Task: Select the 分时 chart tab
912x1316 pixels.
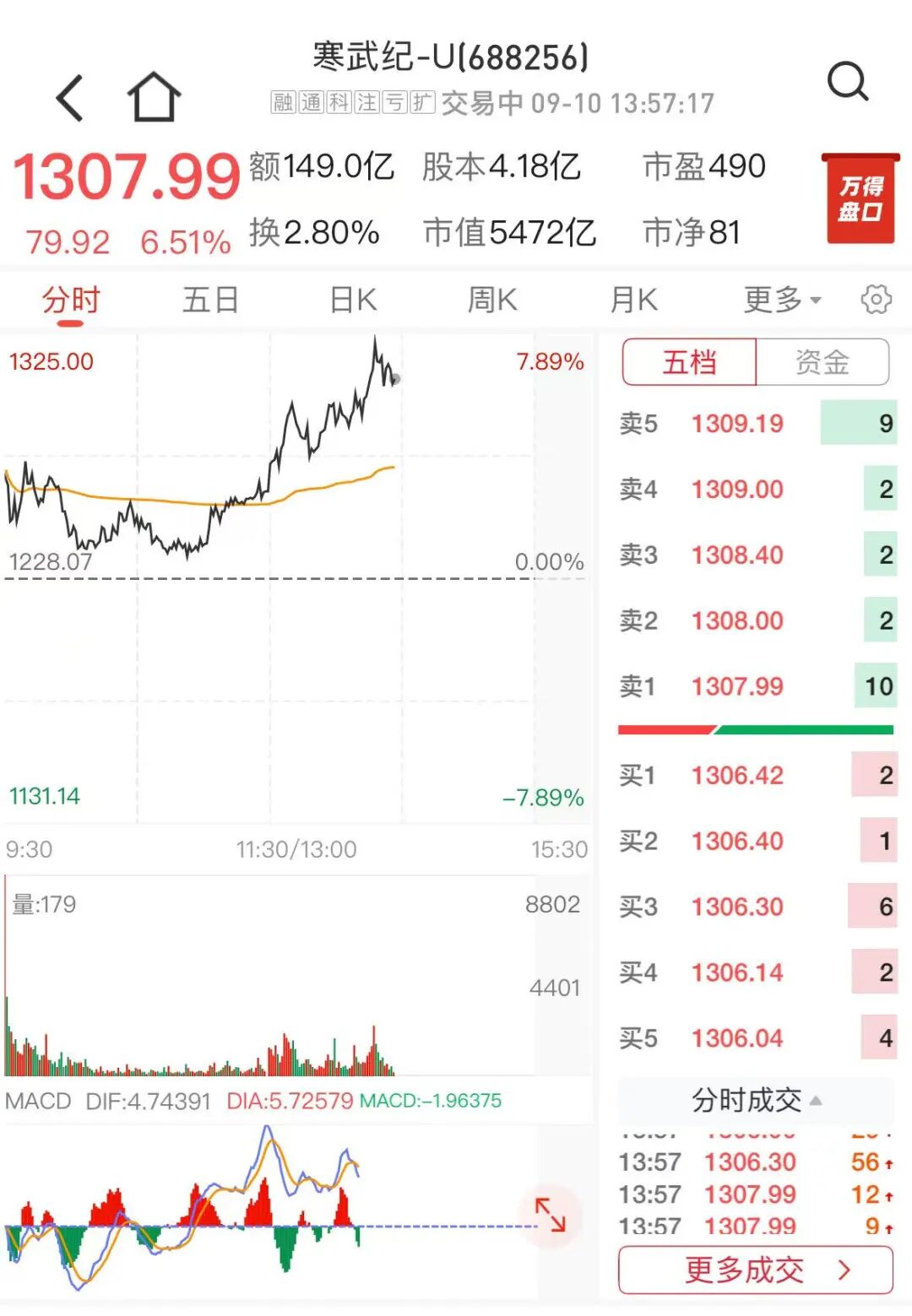Action: point(71,300)
